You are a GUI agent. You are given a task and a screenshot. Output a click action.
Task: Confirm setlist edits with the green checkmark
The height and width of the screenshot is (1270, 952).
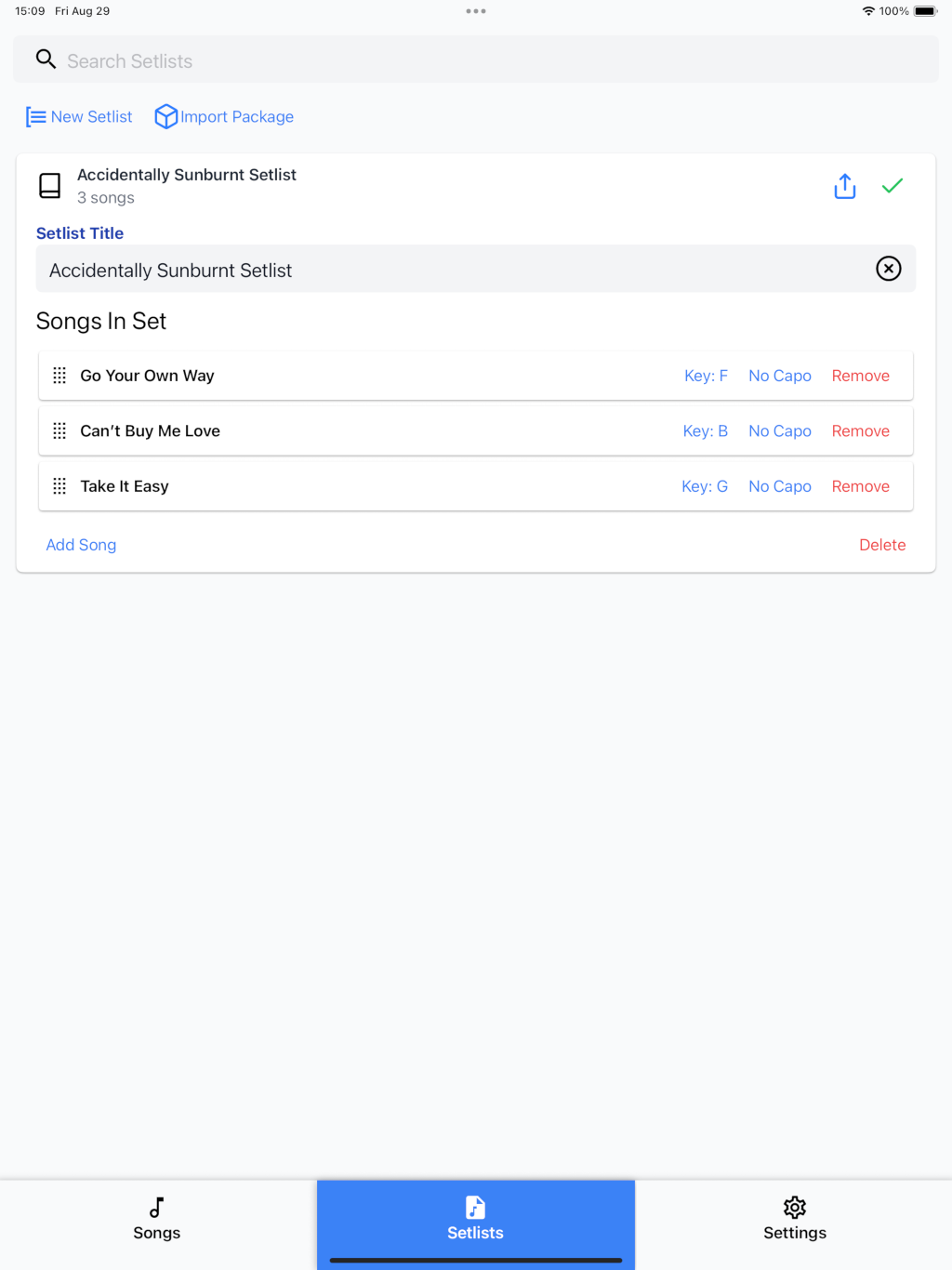(x=892, y=186)
